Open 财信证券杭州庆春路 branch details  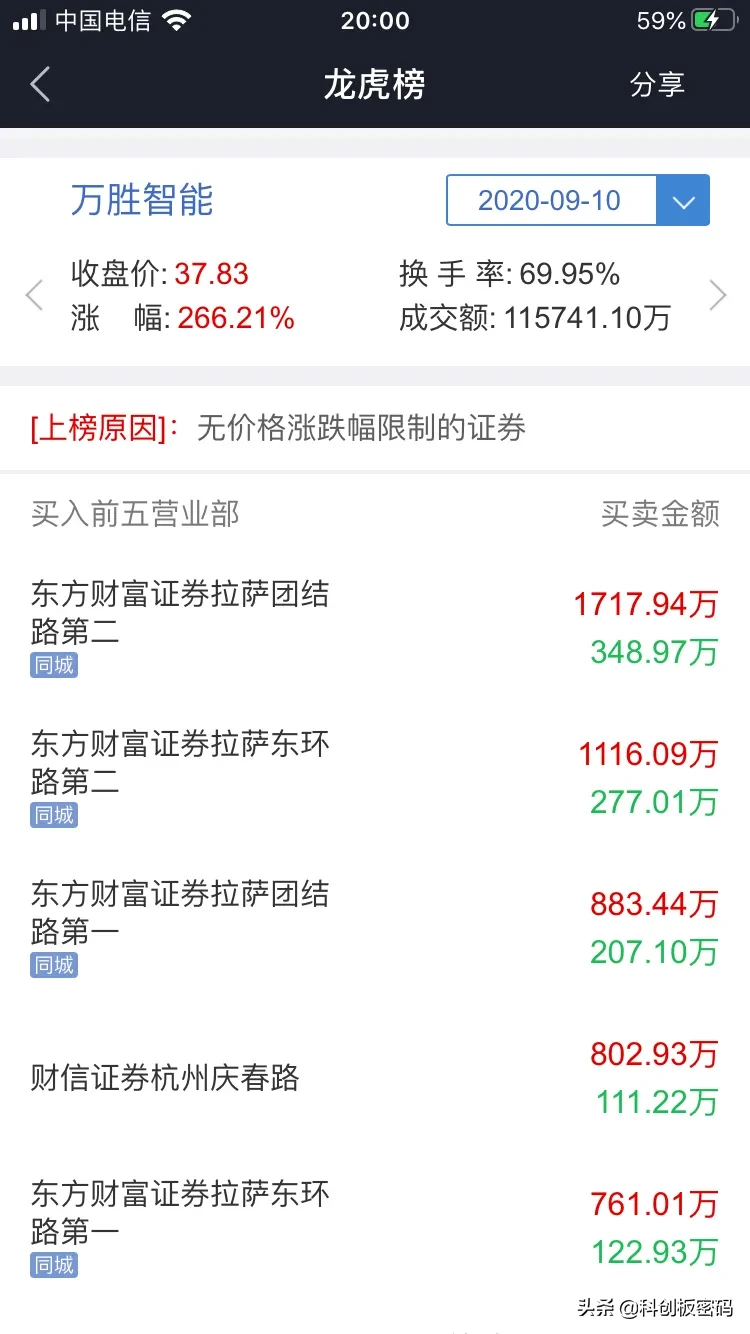(x=375, y=1078)
